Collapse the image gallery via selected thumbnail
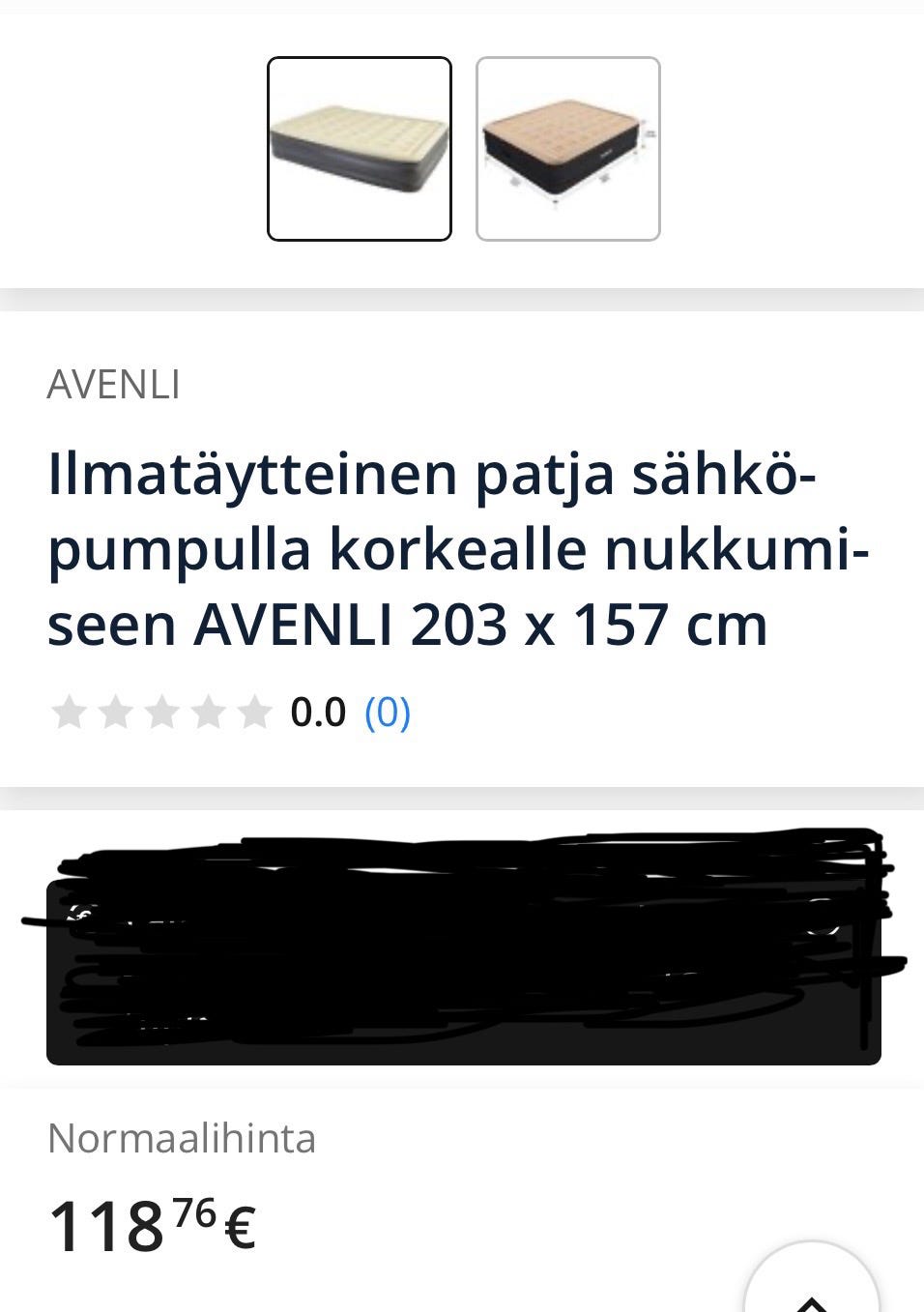 coord(360,147)
